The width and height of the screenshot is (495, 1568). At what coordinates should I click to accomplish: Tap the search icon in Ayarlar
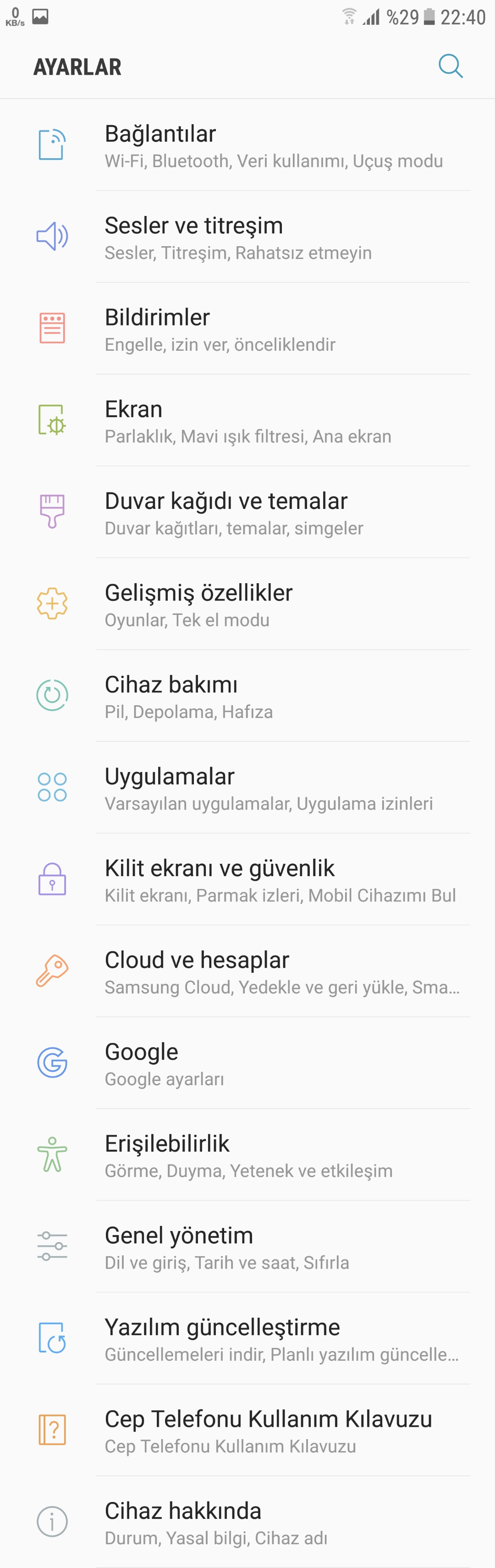tap(451, 66)
